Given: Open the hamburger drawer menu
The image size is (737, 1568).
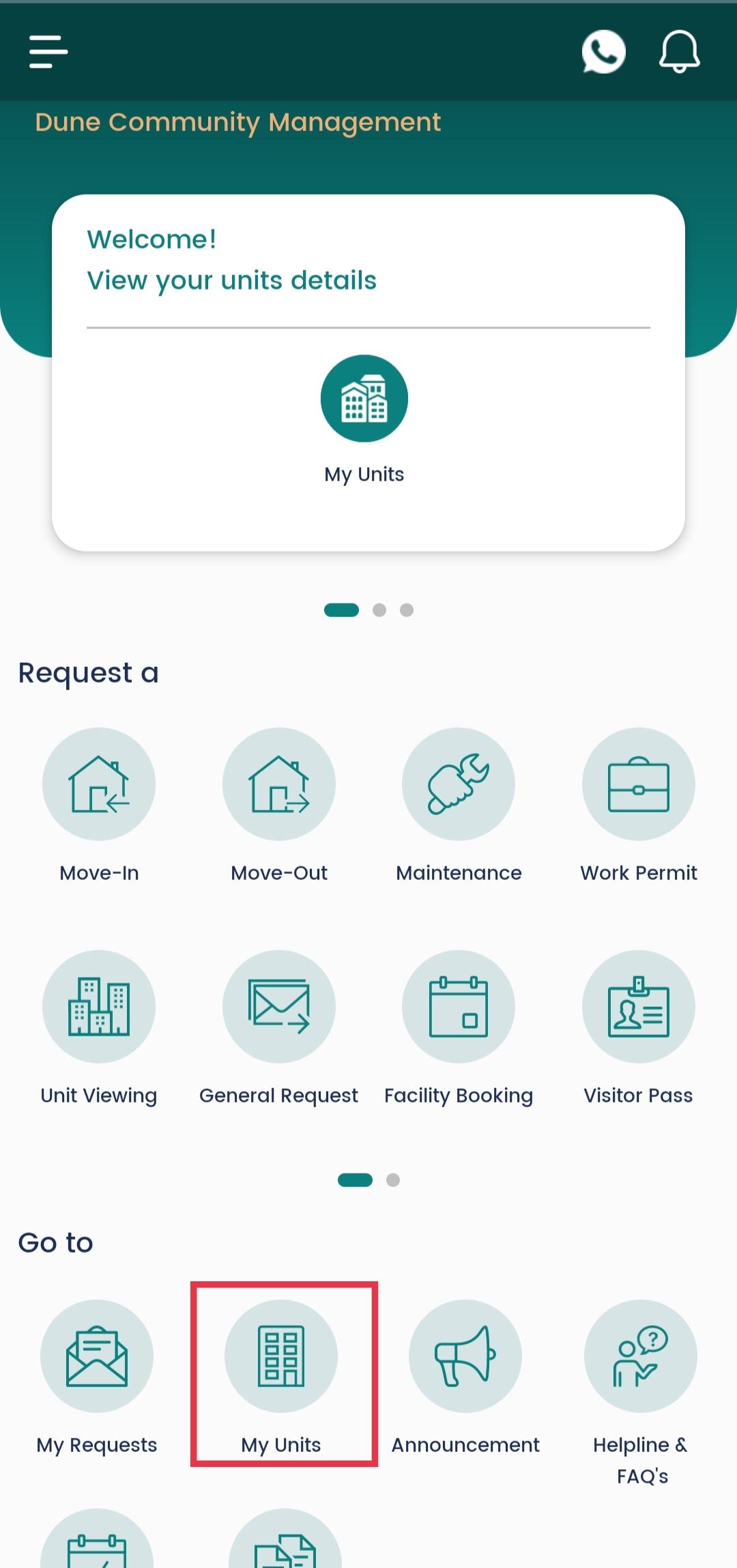Looking at the screenshot, I should (x=48, y=52).
